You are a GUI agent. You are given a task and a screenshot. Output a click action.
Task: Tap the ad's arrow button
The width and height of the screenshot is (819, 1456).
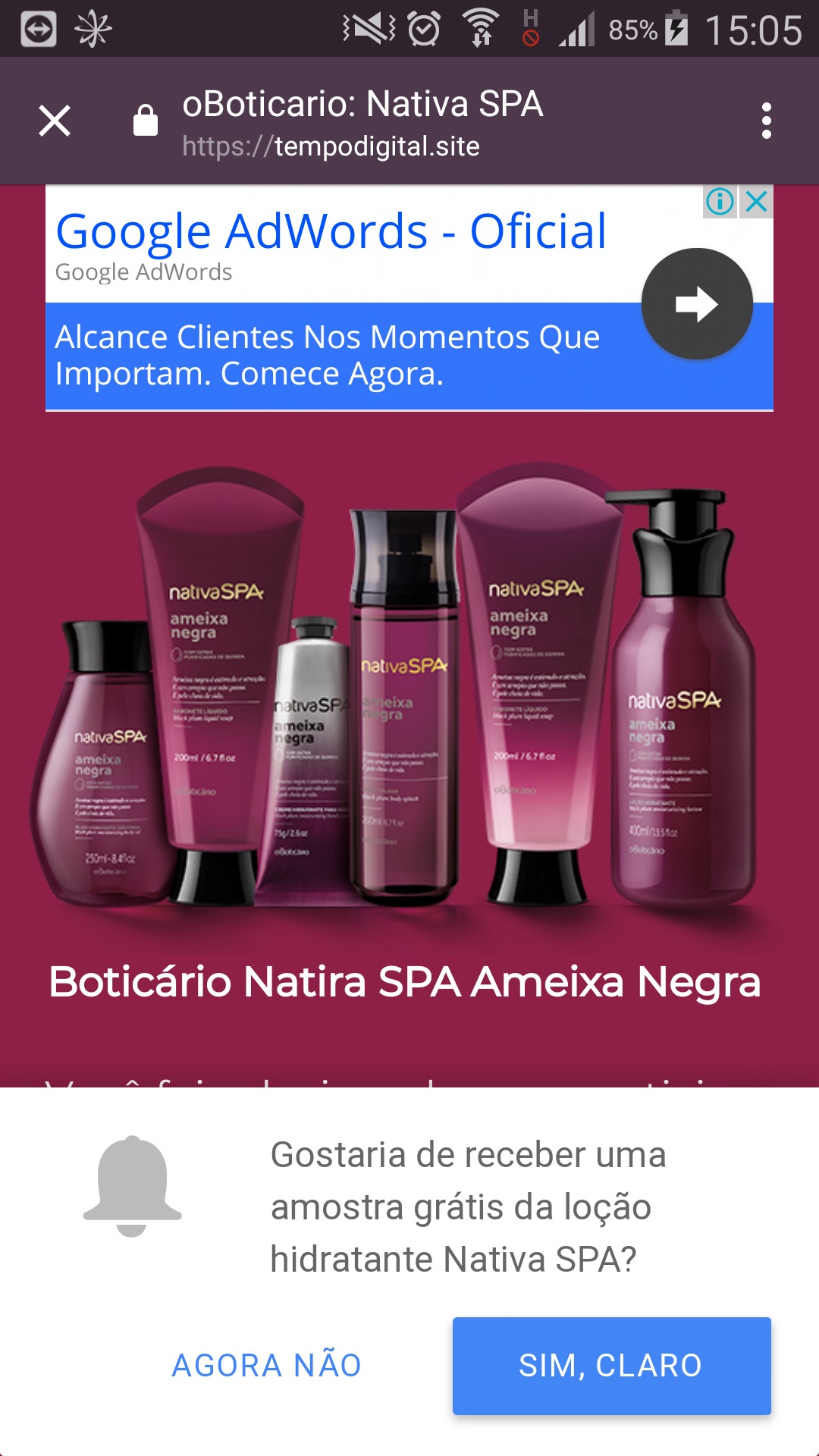(697, 304)
